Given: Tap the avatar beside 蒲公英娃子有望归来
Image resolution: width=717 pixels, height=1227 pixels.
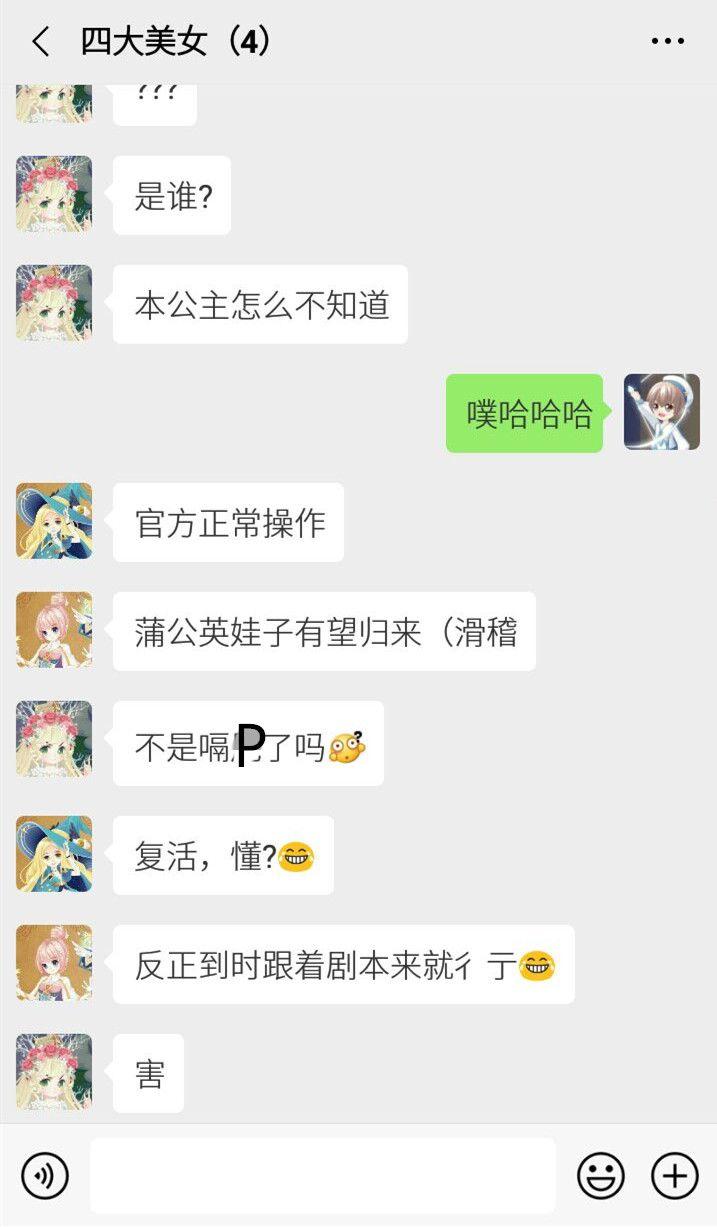Looking at the screenshot, I should (54, 630).
